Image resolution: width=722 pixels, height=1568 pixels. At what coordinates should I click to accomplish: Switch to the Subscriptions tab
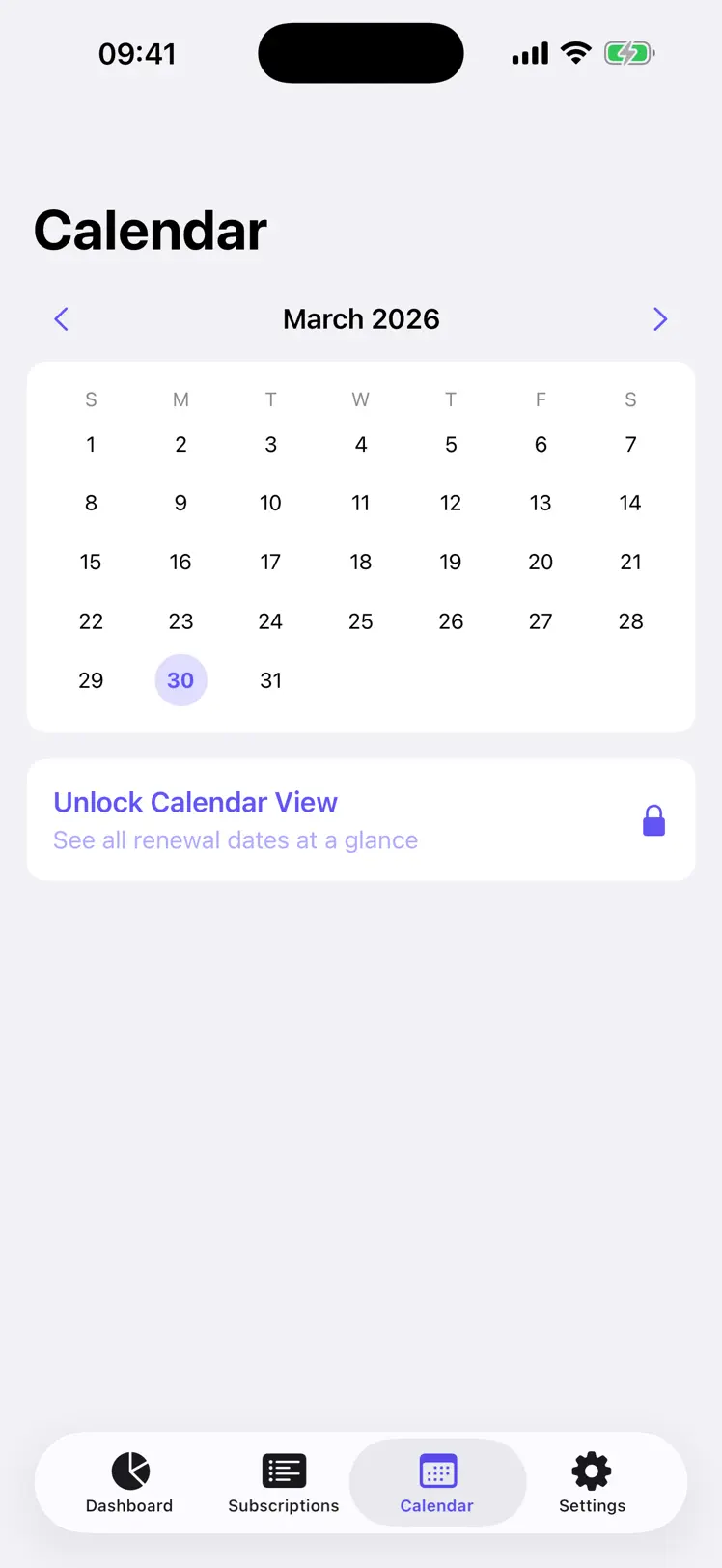[x=284, y=1482]
